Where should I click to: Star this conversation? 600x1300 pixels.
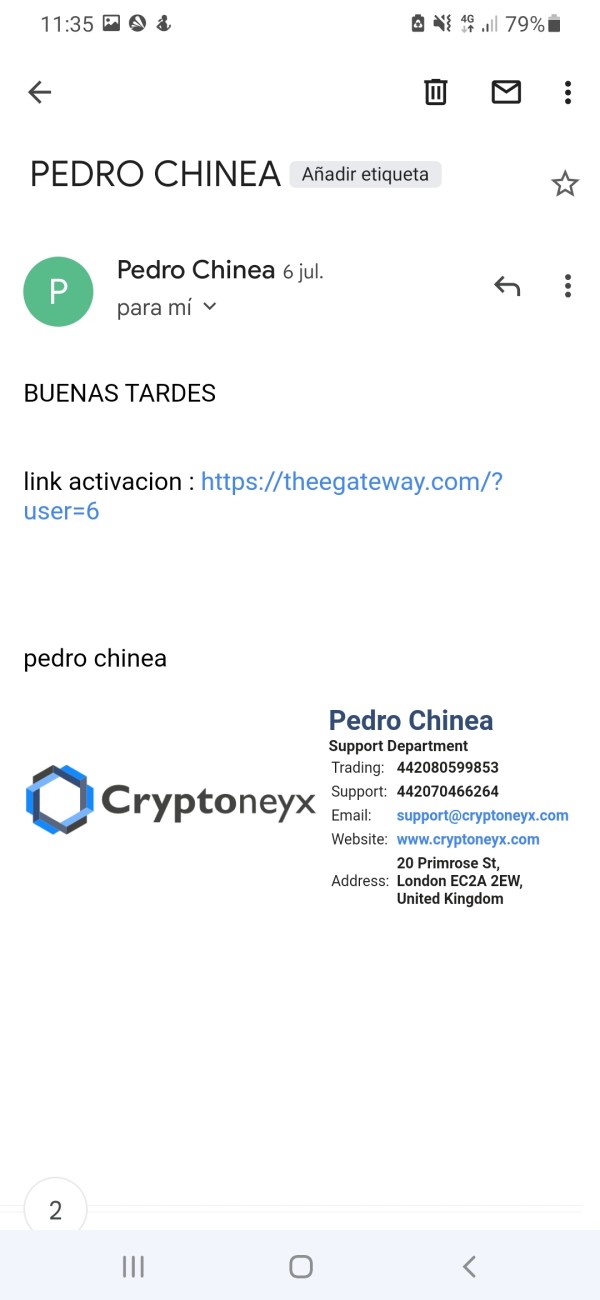tap(565, 184)
